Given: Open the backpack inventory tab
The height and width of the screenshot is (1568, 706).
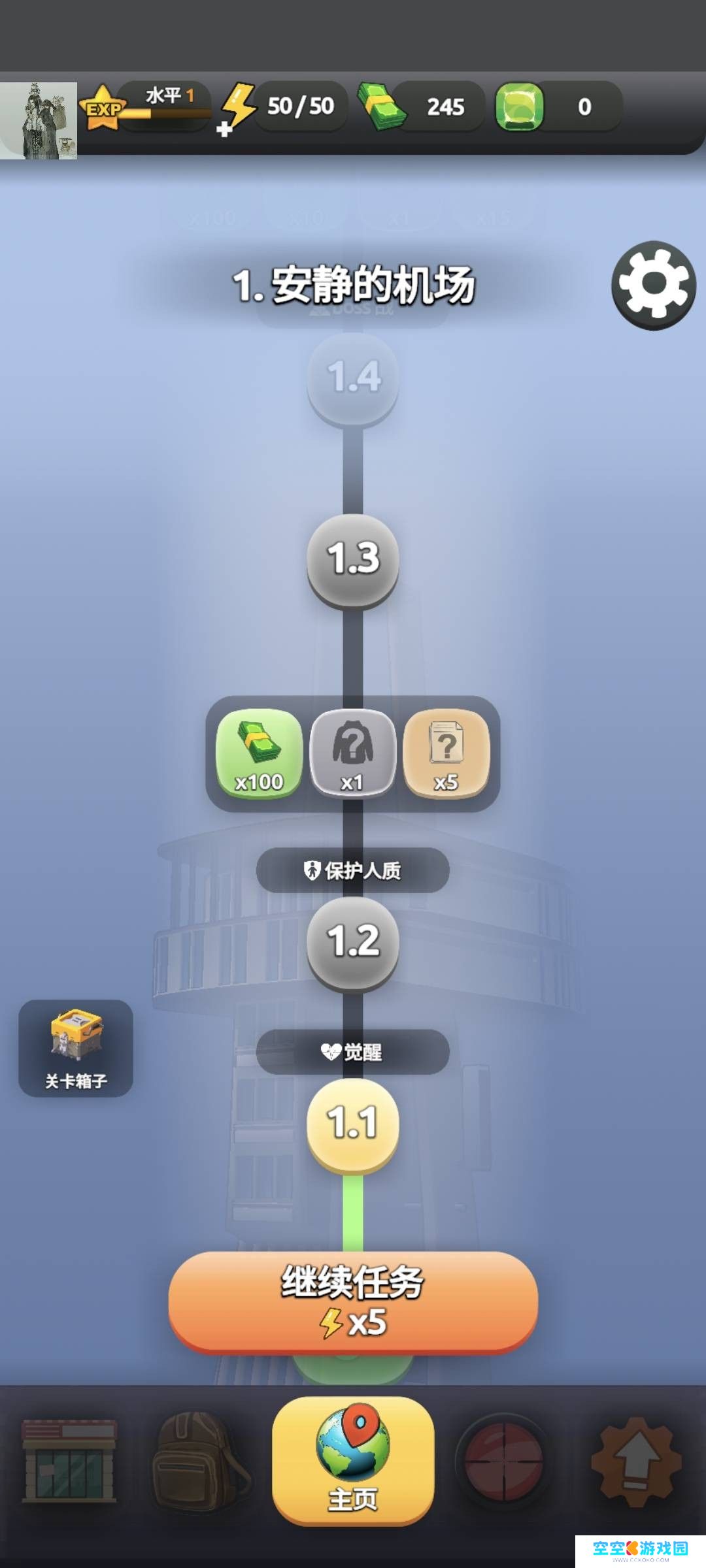Looking at the screenshot, I should click(200, 1461).
